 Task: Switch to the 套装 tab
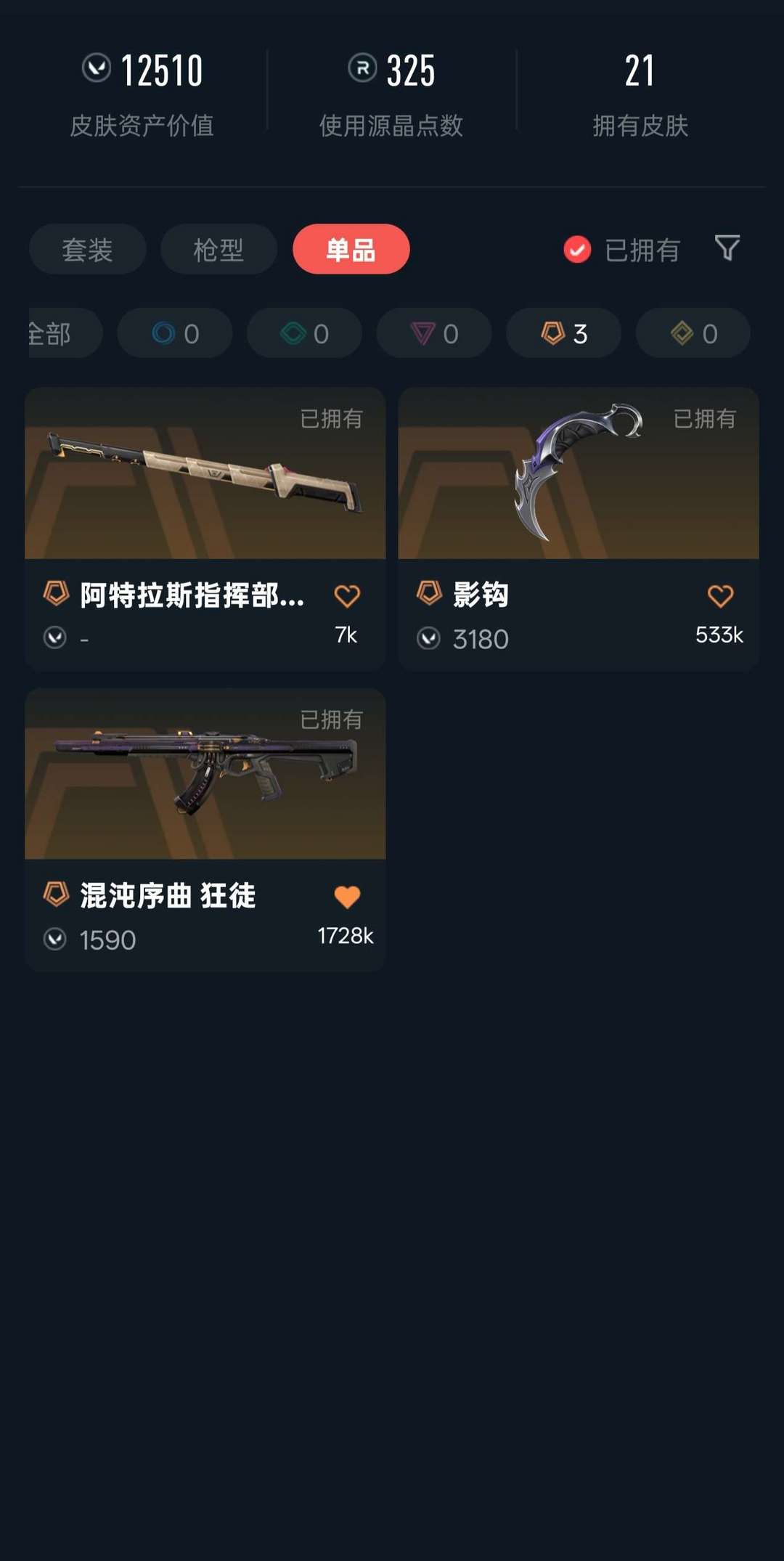click(x=87, y=250)
